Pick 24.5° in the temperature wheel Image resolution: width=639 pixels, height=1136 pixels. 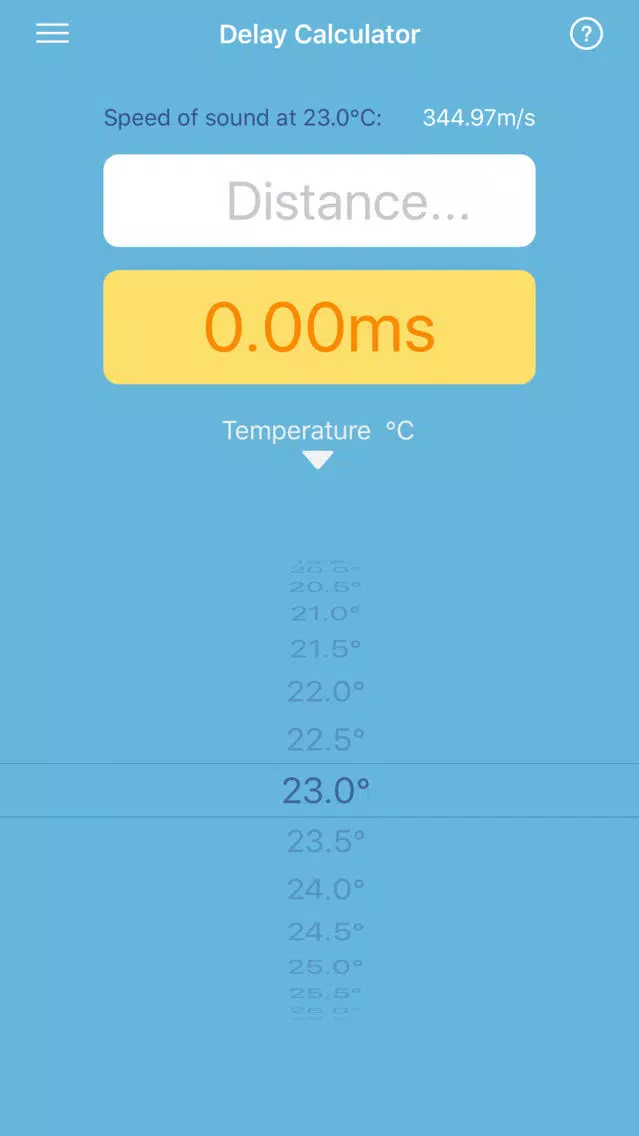point(325,931)
